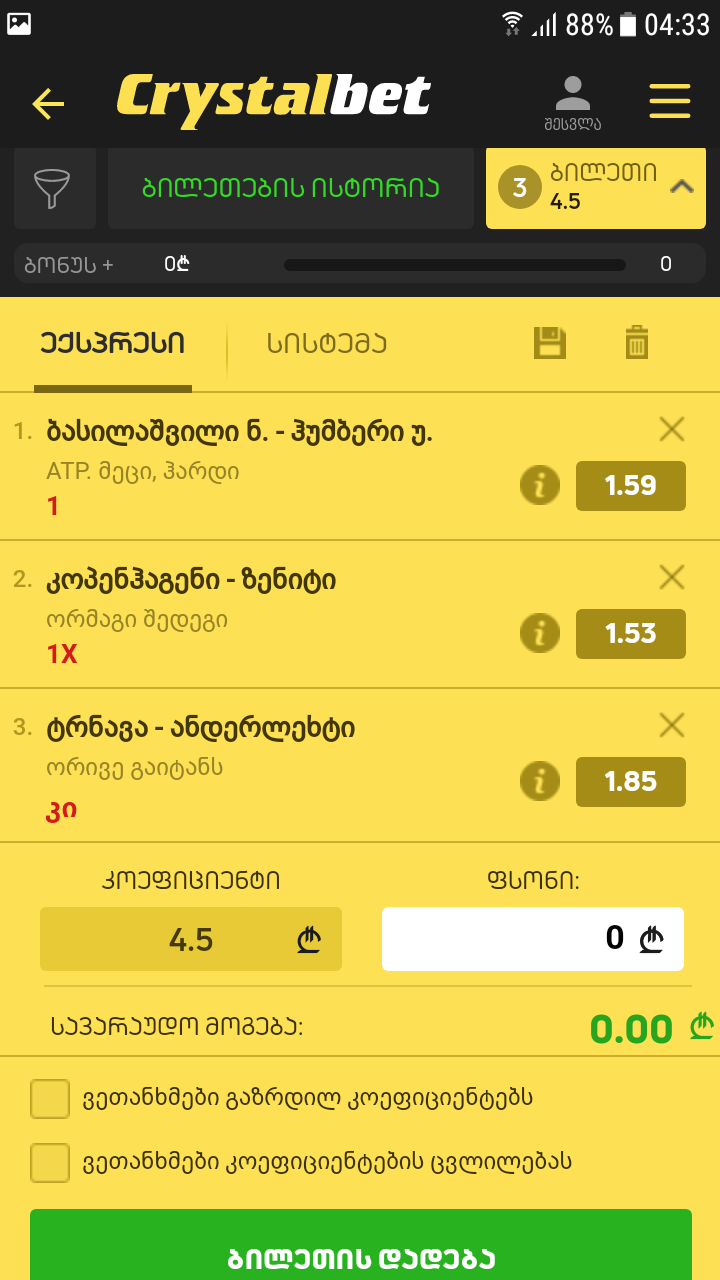Open the შესვლა login profile icon
Screen dimensions: 720x1280
(x=573, y=101)
